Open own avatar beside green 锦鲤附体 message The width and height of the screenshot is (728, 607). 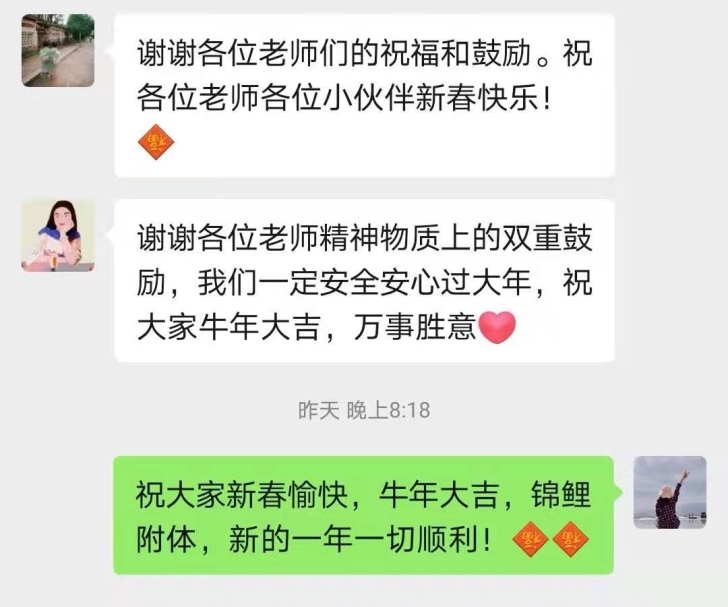coord(669,492)
